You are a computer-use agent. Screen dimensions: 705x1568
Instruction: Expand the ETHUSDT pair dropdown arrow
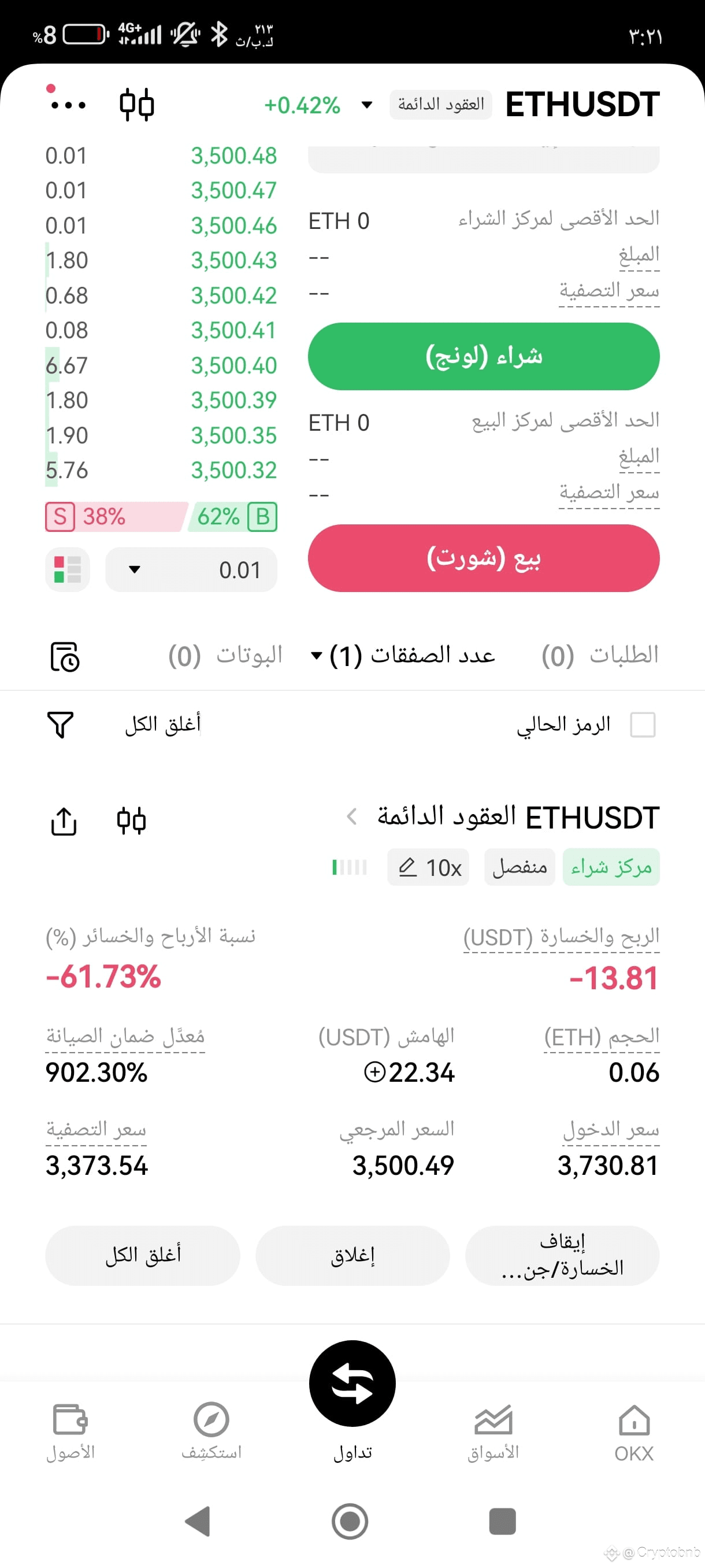367,105
